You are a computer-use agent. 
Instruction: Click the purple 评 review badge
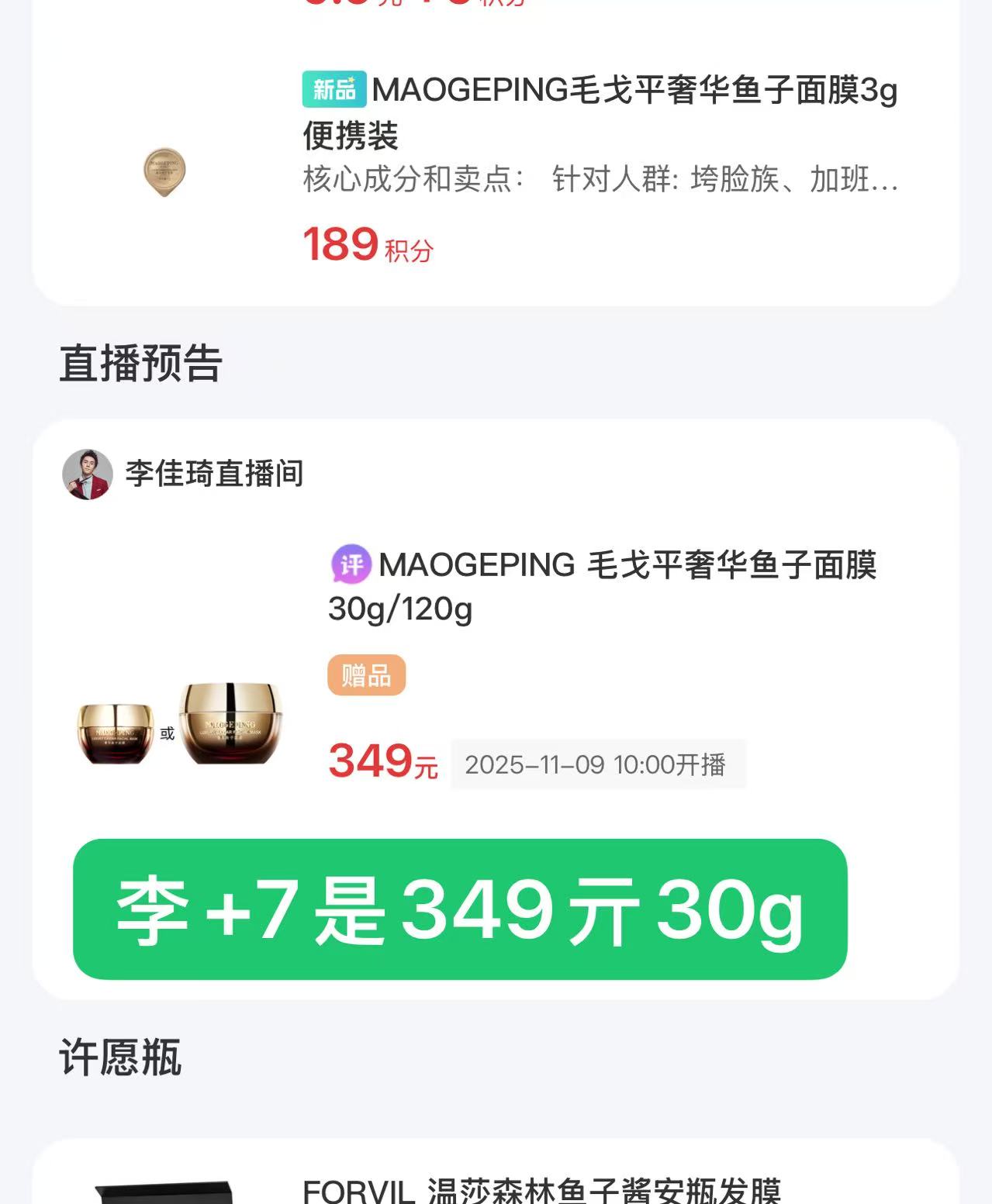click(351, 566)
